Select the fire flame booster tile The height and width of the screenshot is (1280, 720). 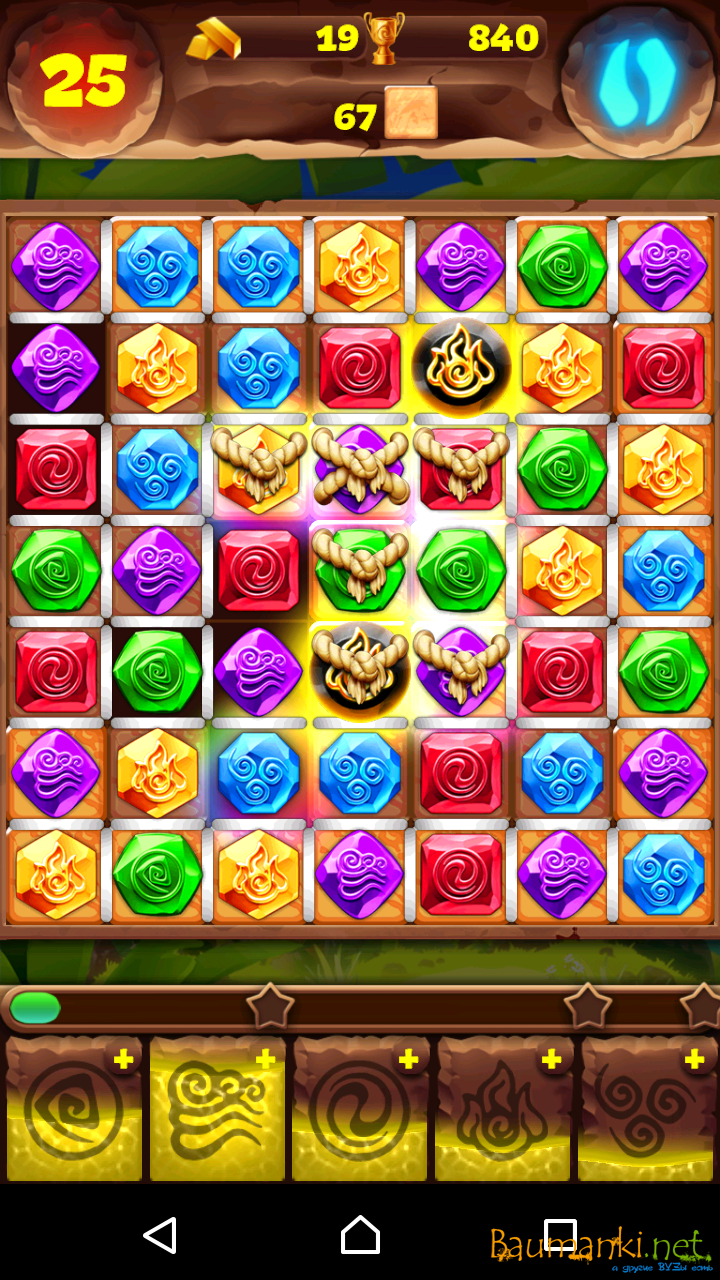click(503, 1110)
